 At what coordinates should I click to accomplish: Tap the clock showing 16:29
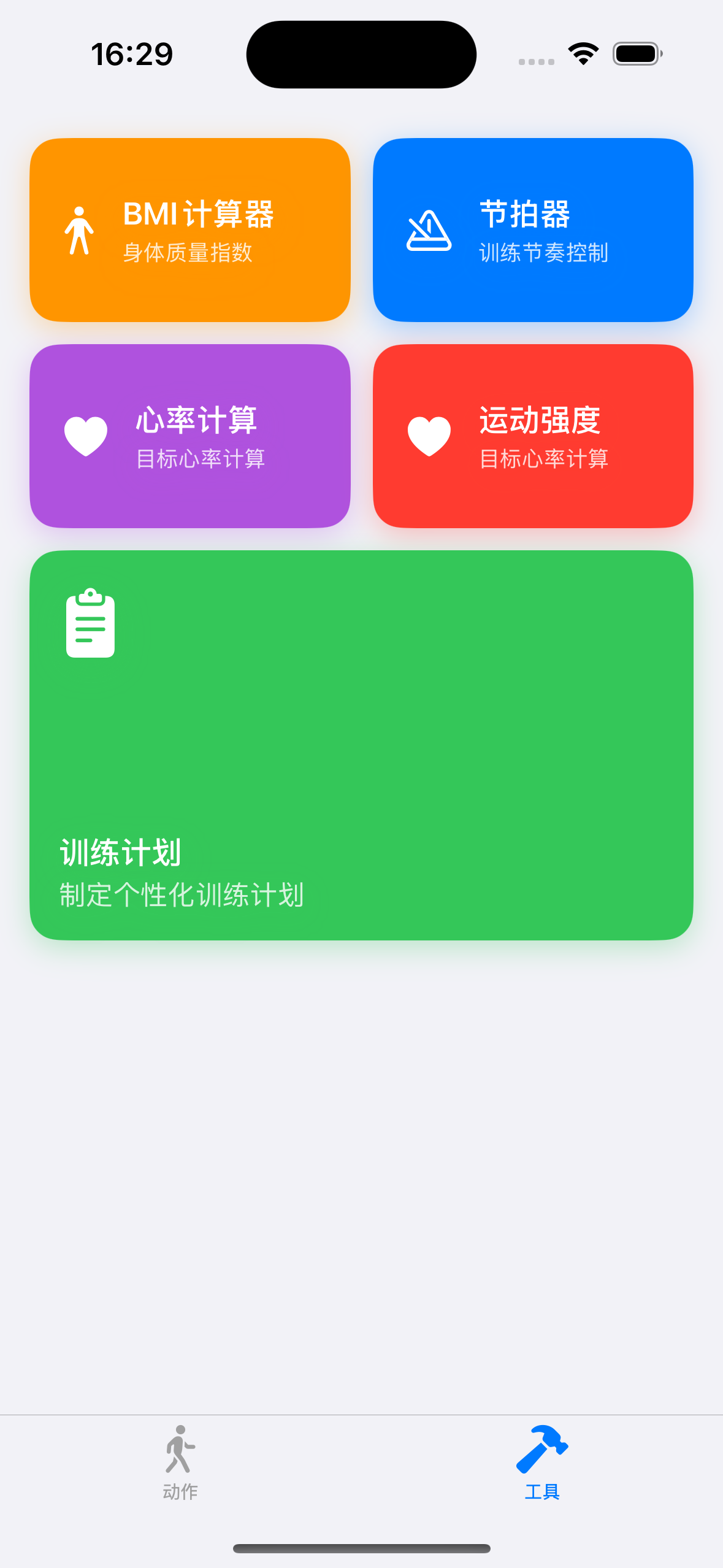pos(131,54)
